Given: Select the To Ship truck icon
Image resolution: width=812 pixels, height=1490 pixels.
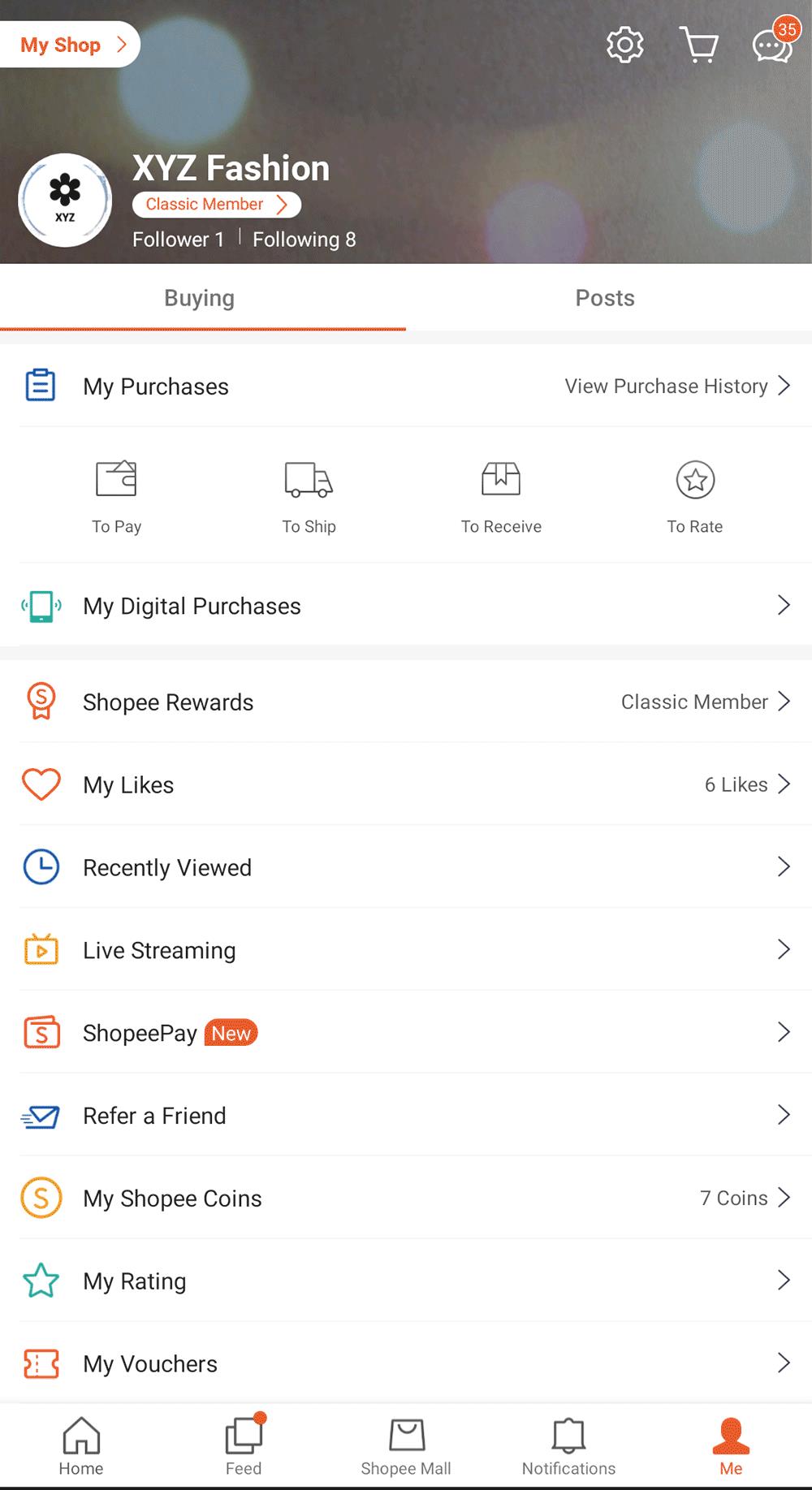Looking at the screenshot, I should [x=309, y=481].
